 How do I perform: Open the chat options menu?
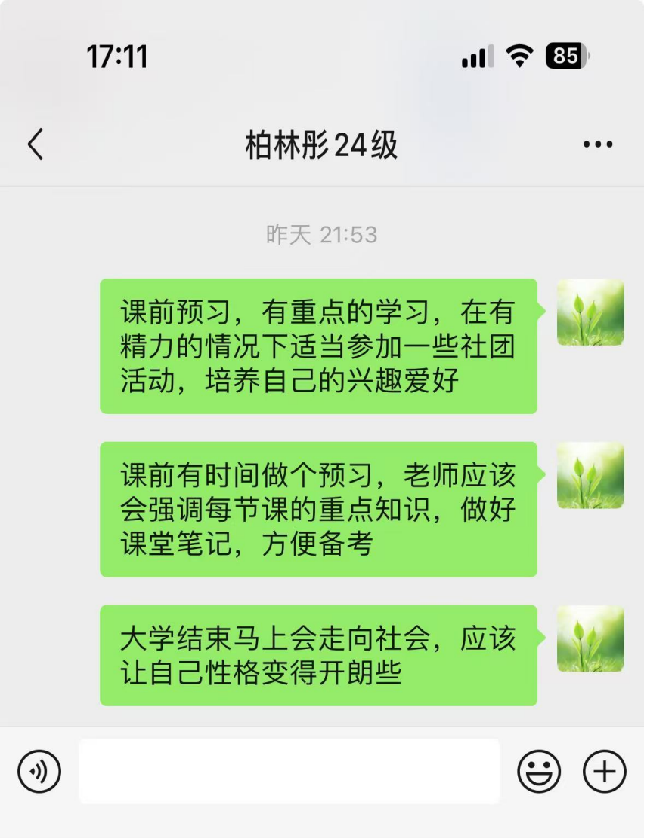pyautogui.click(x=597, y=145)
